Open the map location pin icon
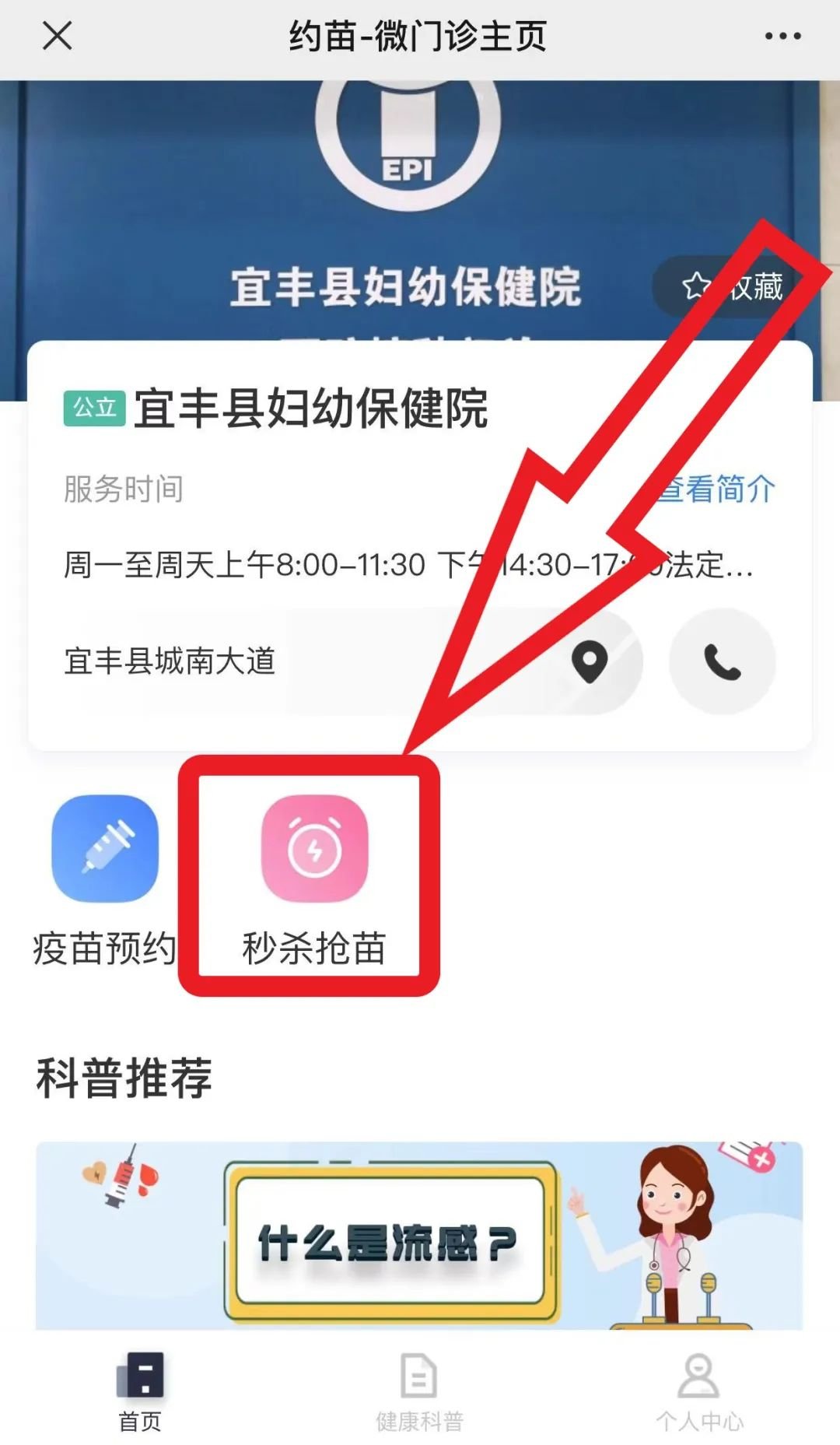The image size is (840, 1445). click(590, 662)
